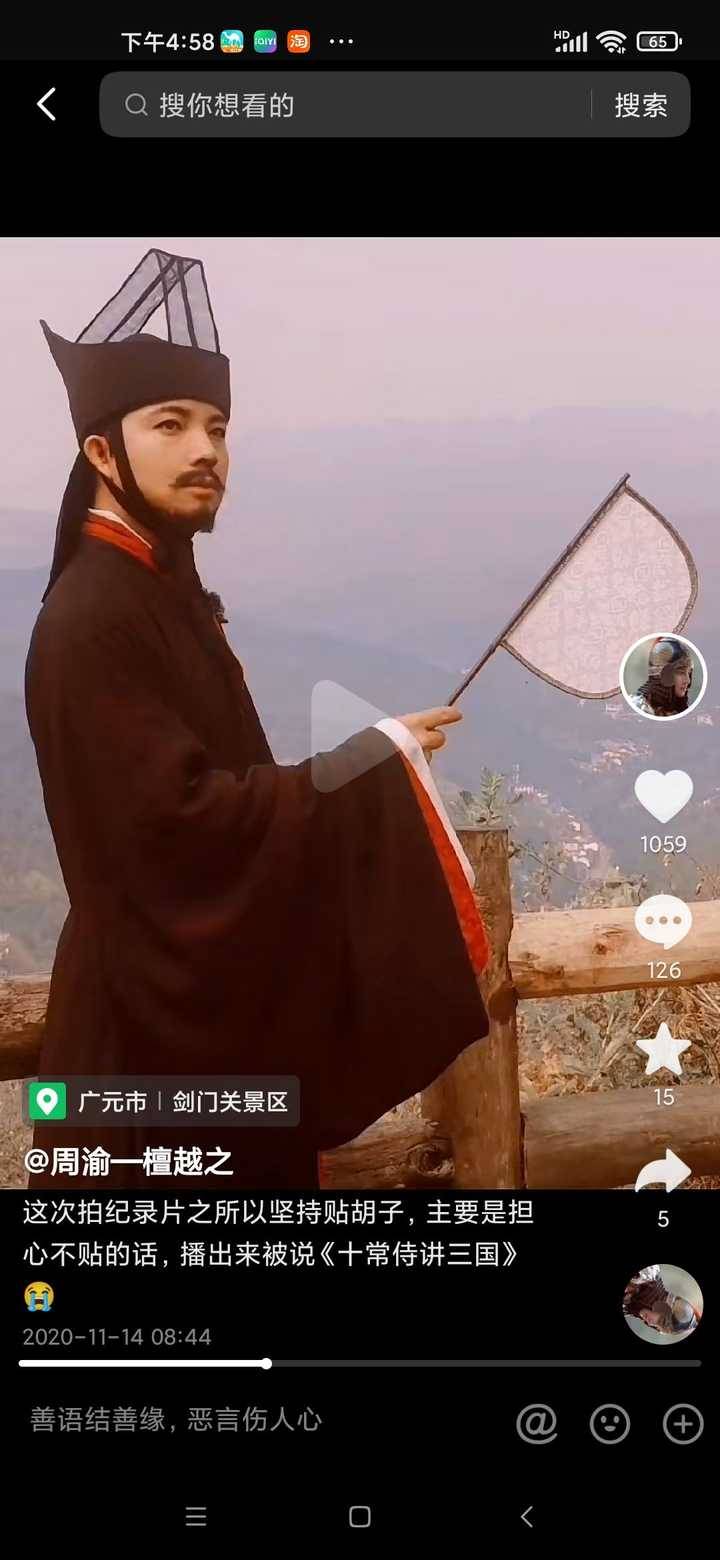Play the paused video
This screenshot has width=720, height=1560.
349,735
